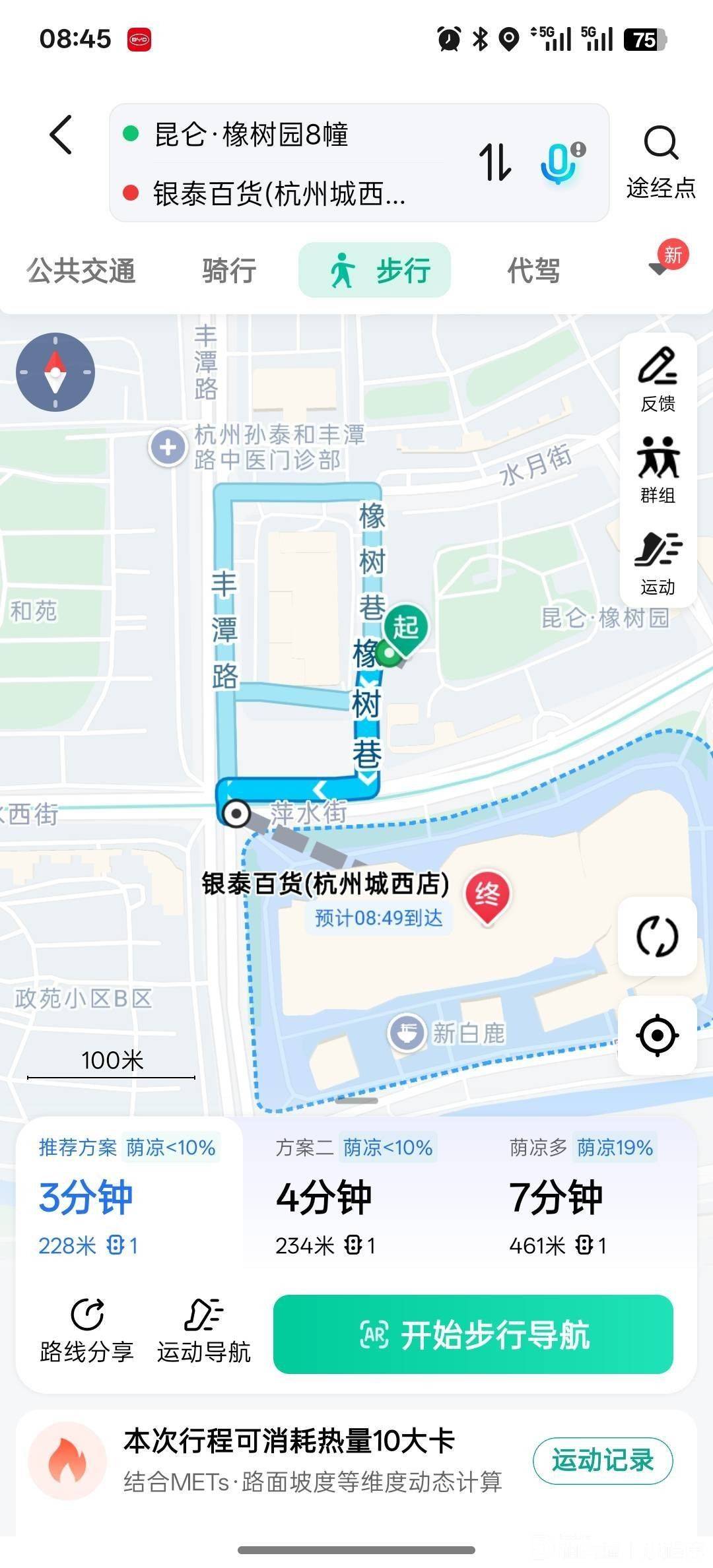Select the 步行 walking tab

375,271
